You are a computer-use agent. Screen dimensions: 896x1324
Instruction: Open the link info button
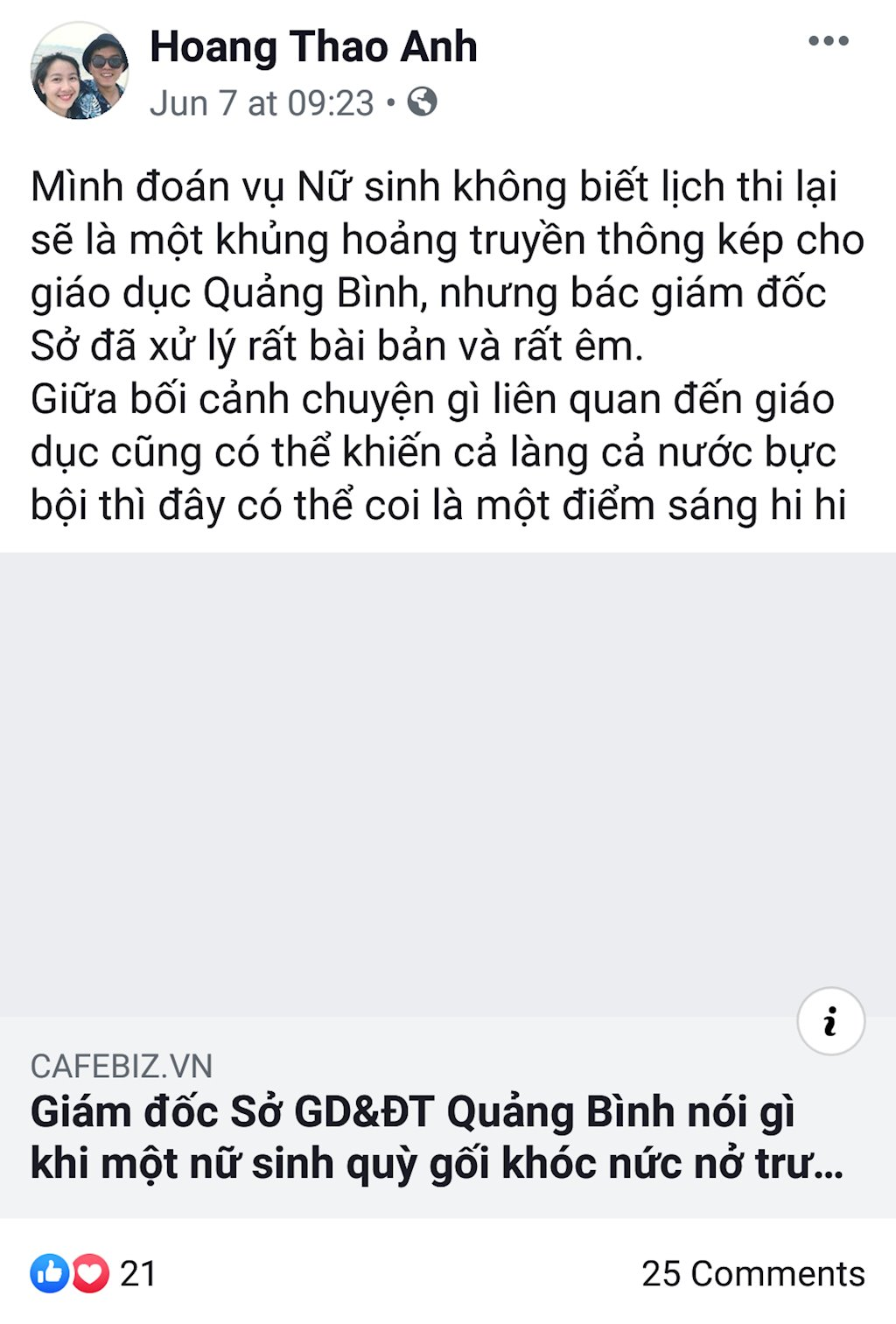click(830, 1021)
